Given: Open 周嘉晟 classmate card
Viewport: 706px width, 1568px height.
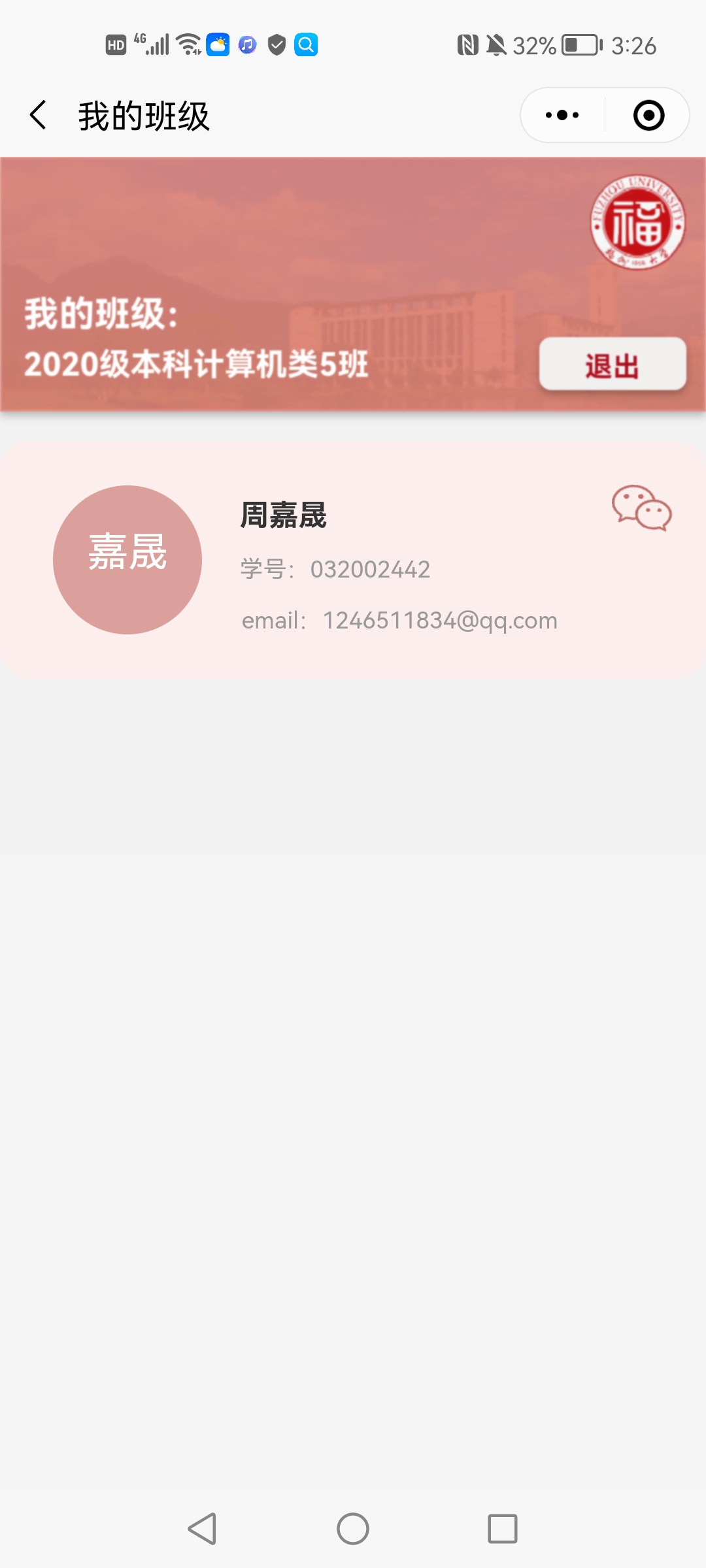Looking at the screenshot, I should coord(353,560).
